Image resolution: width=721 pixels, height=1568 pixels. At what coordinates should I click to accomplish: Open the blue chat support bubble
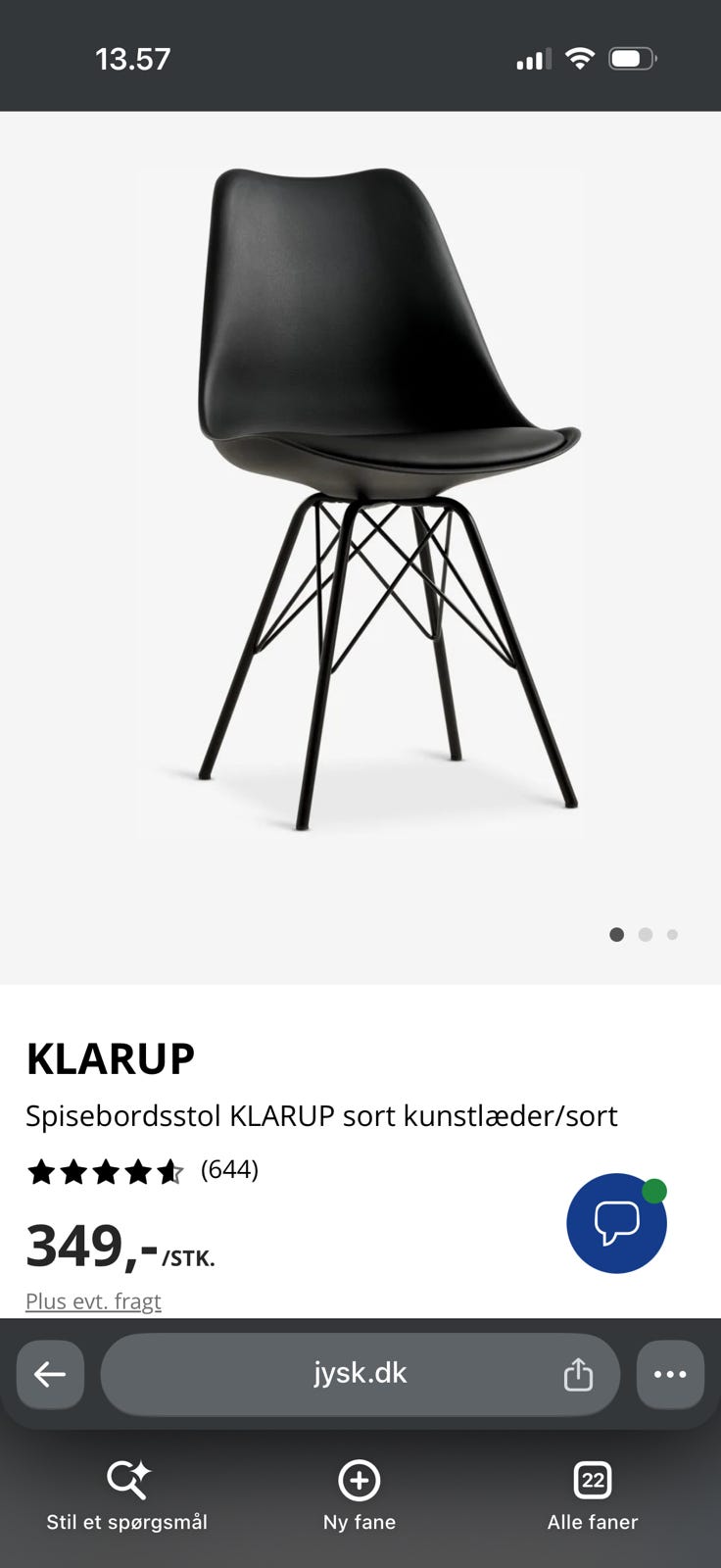[616, 1223]
